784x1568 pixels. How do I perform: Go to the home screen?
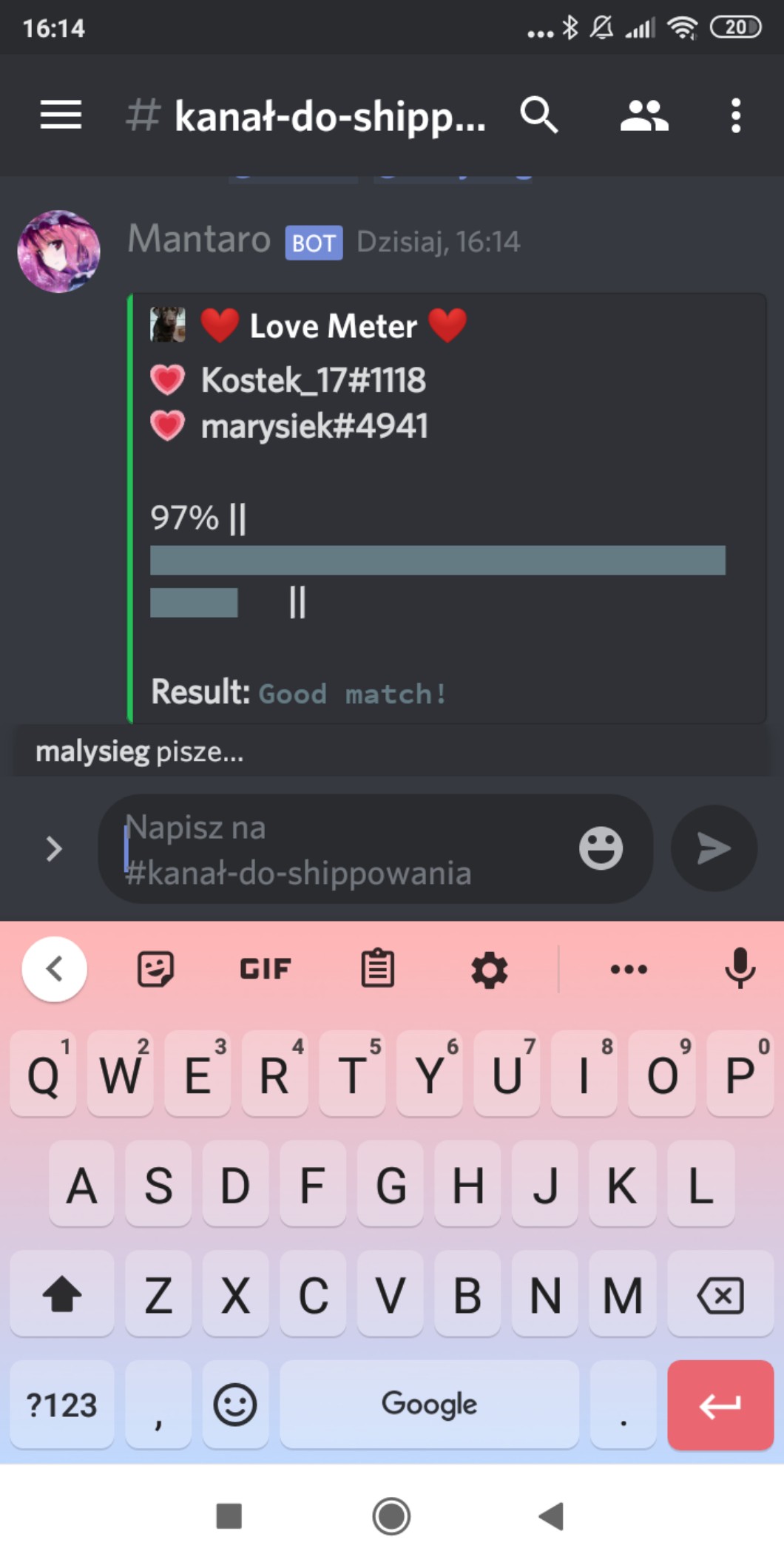click(391, 1516)
